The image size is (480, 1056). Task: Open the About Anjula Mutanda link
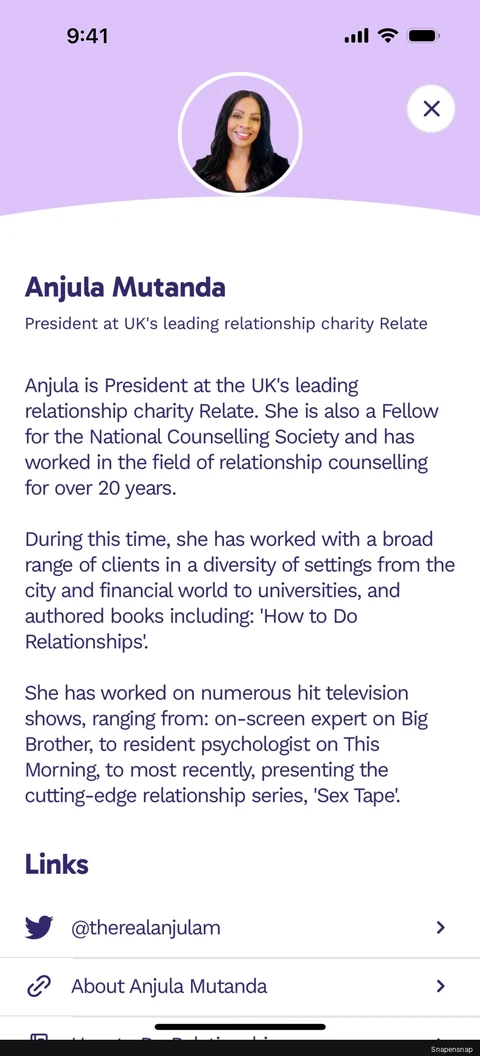point(240,987)
